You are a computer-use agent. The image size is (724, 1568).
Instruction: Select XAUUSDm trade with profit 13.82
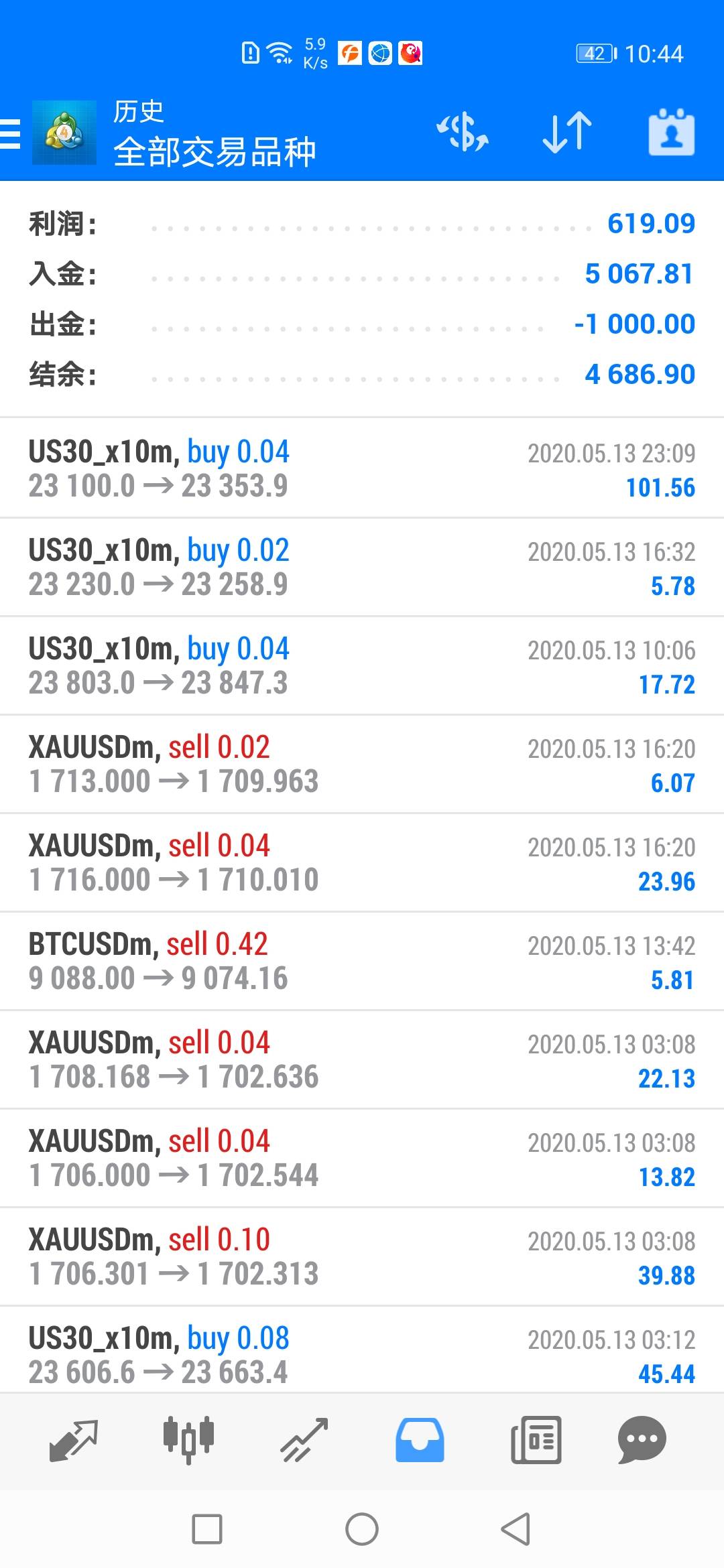coord(362,1158)
